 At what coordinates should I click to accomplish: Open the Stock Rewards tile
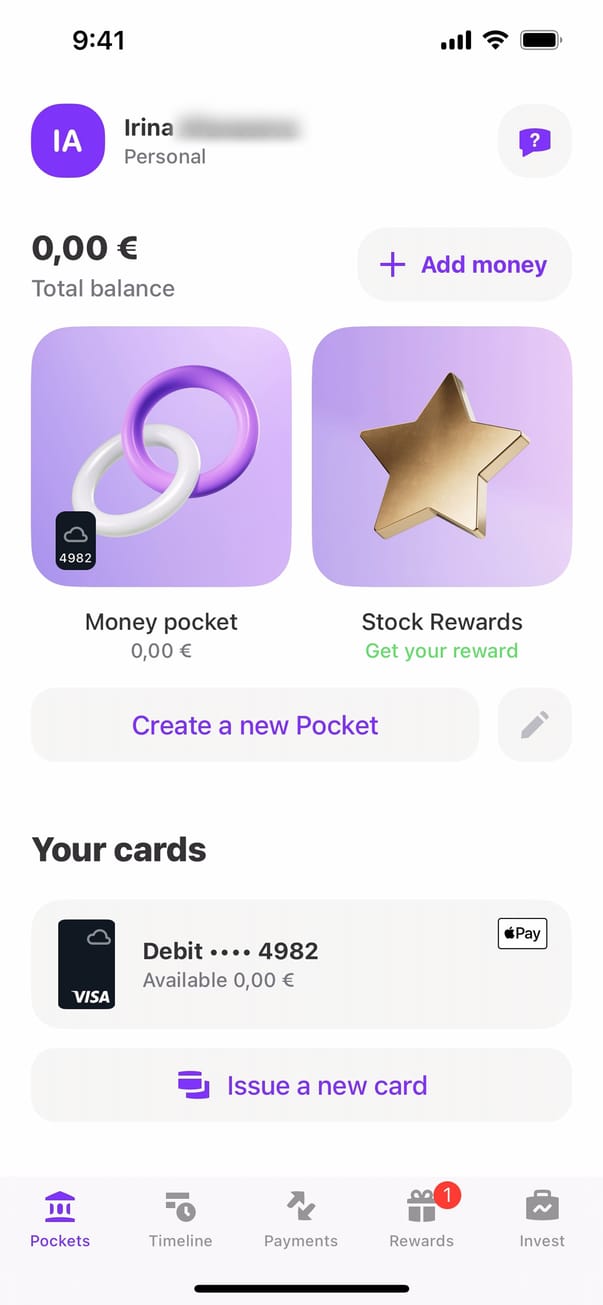pyautogui.click(x=442, y=457)
